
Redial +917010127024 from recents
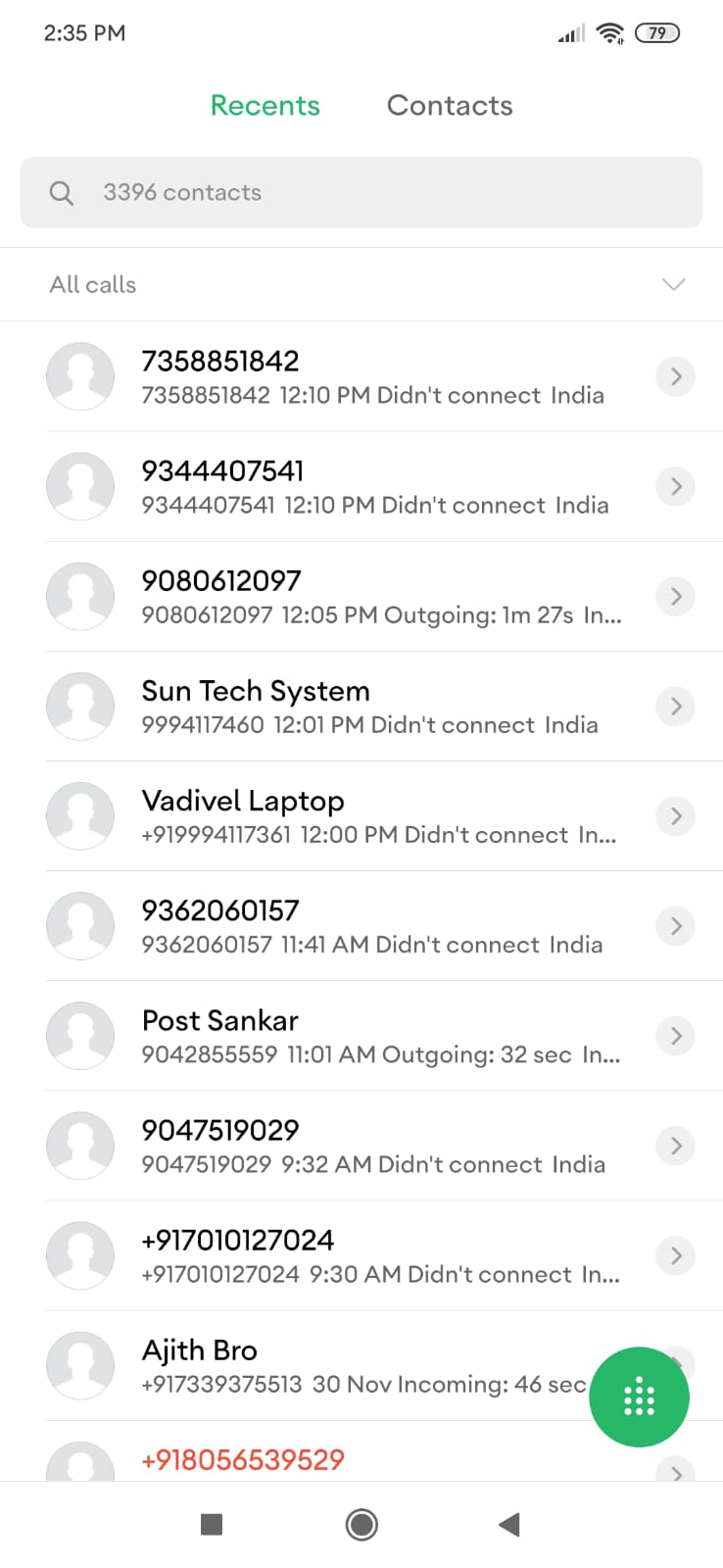pos(372,1254)
